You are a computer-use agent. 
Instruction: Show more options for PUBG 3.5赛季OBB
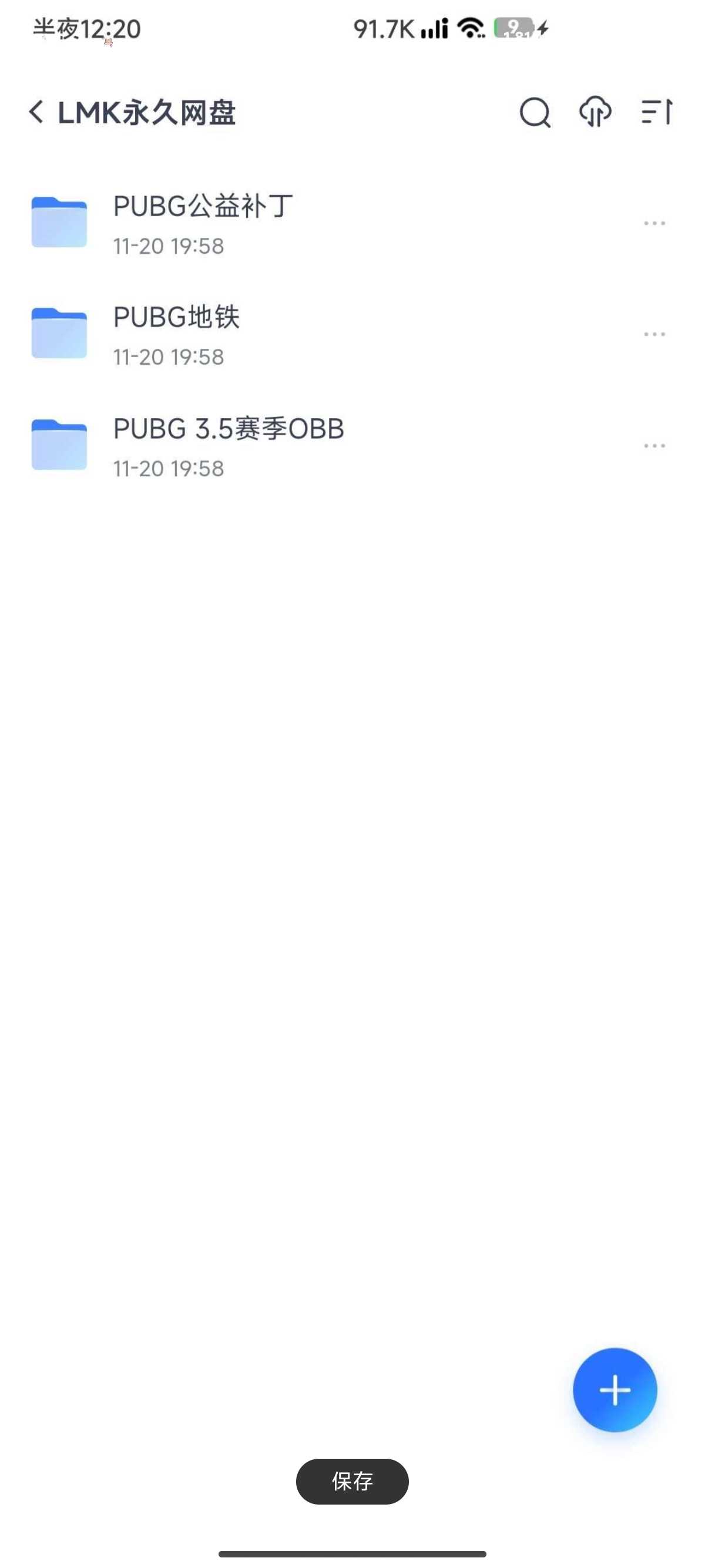coord(654,446)
